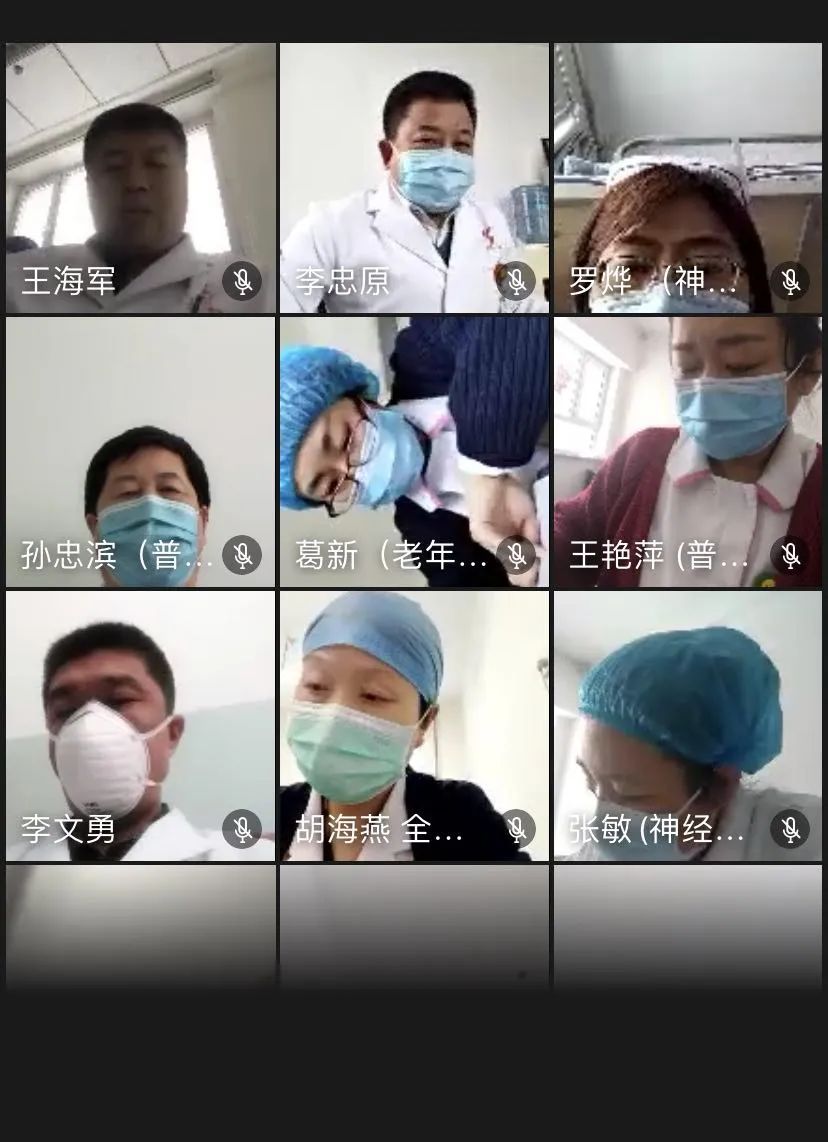Select the video tile labeled 王海军

140,178
